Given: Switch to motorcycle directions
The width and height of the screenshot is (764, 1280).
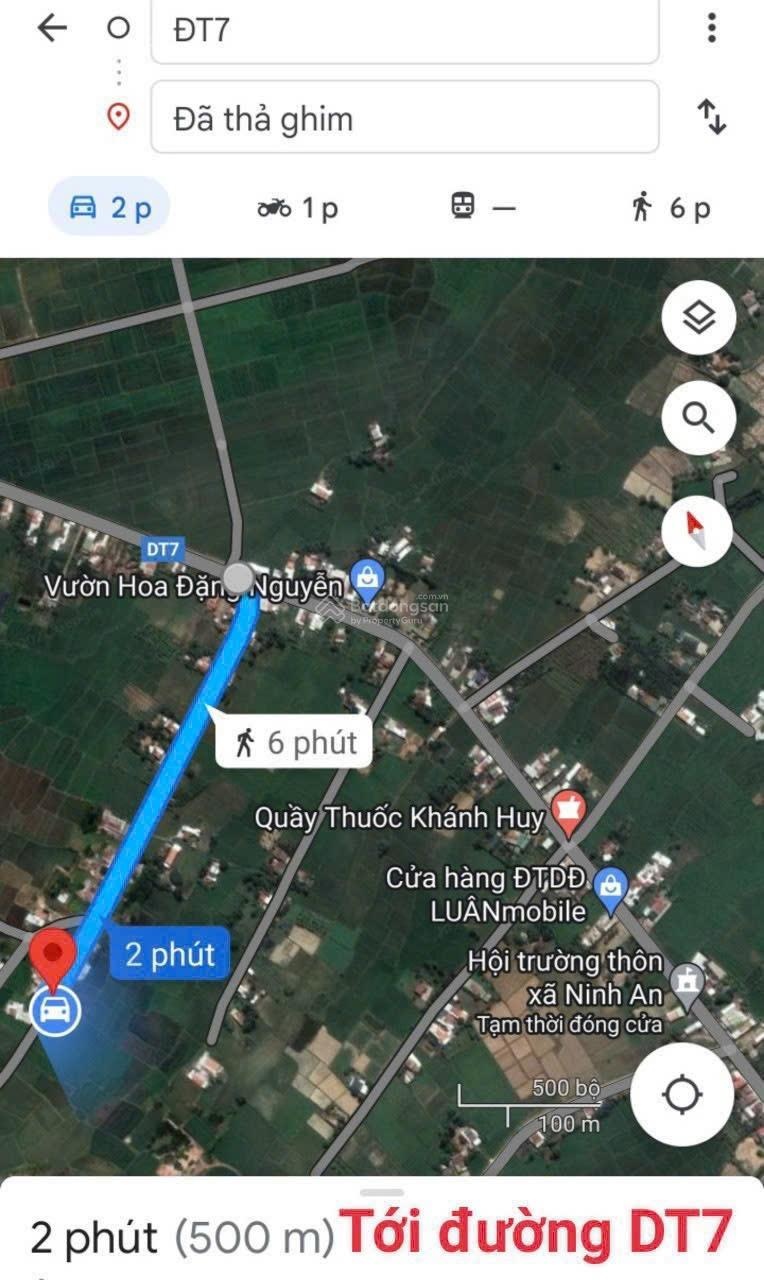Looking at the screenshot, I should pyautogui.click(x=298, y=207).
